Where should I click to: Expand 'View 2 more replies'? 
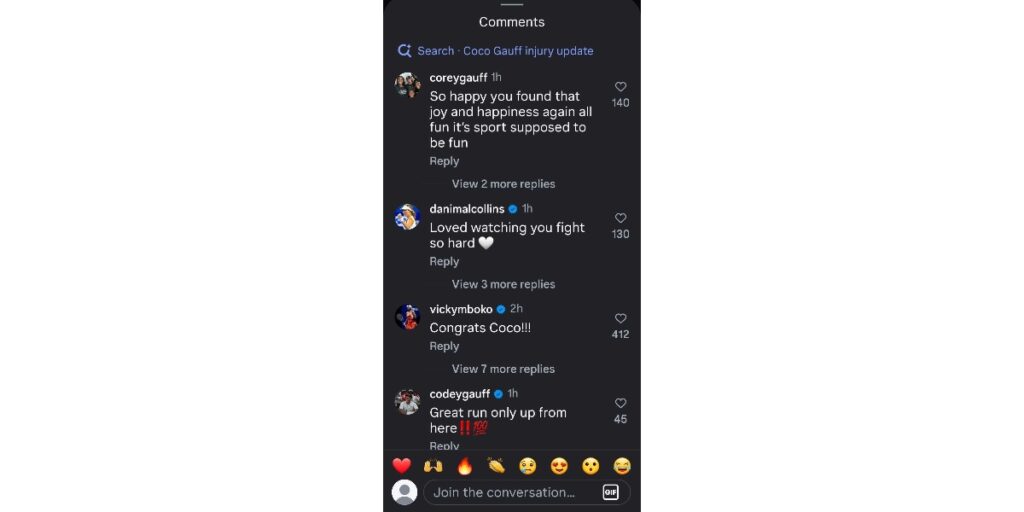tap(503, 184)
